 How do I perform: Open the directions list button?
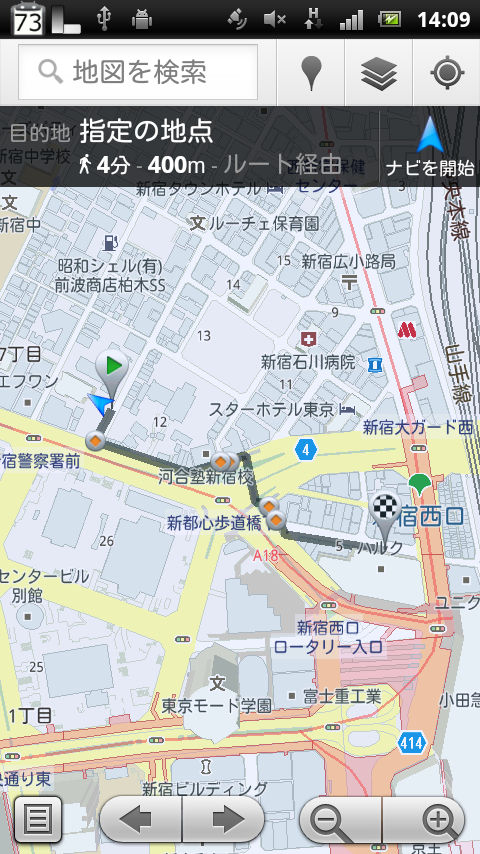(x=38, y=820)
